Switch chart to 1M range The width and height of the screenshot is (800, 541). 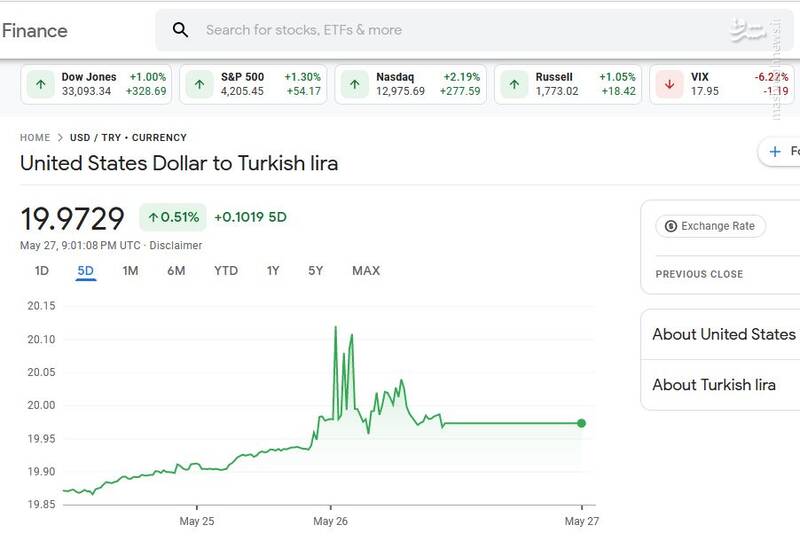(130, 271)
